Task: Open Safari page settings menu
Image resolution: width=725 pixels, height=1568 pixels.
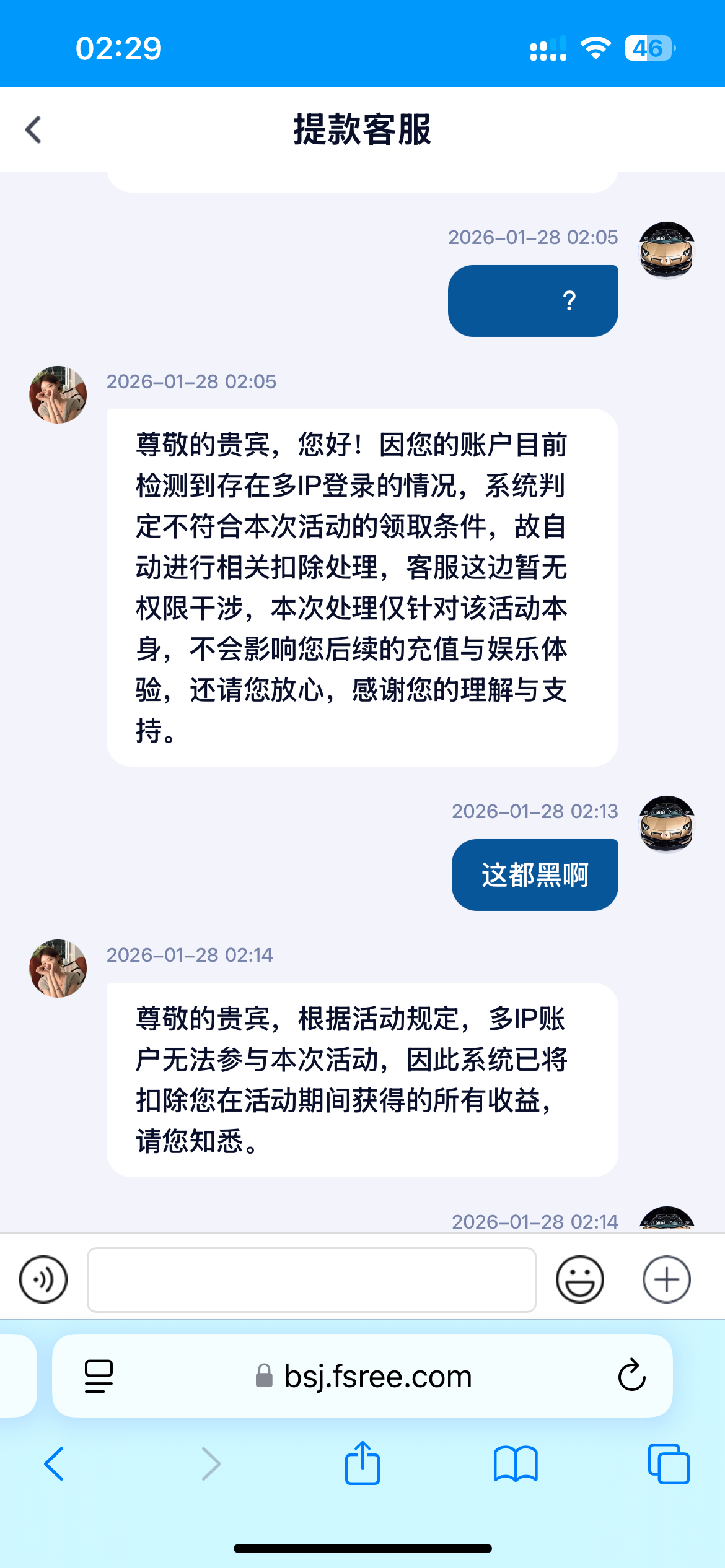Action: coord(99,1376)
